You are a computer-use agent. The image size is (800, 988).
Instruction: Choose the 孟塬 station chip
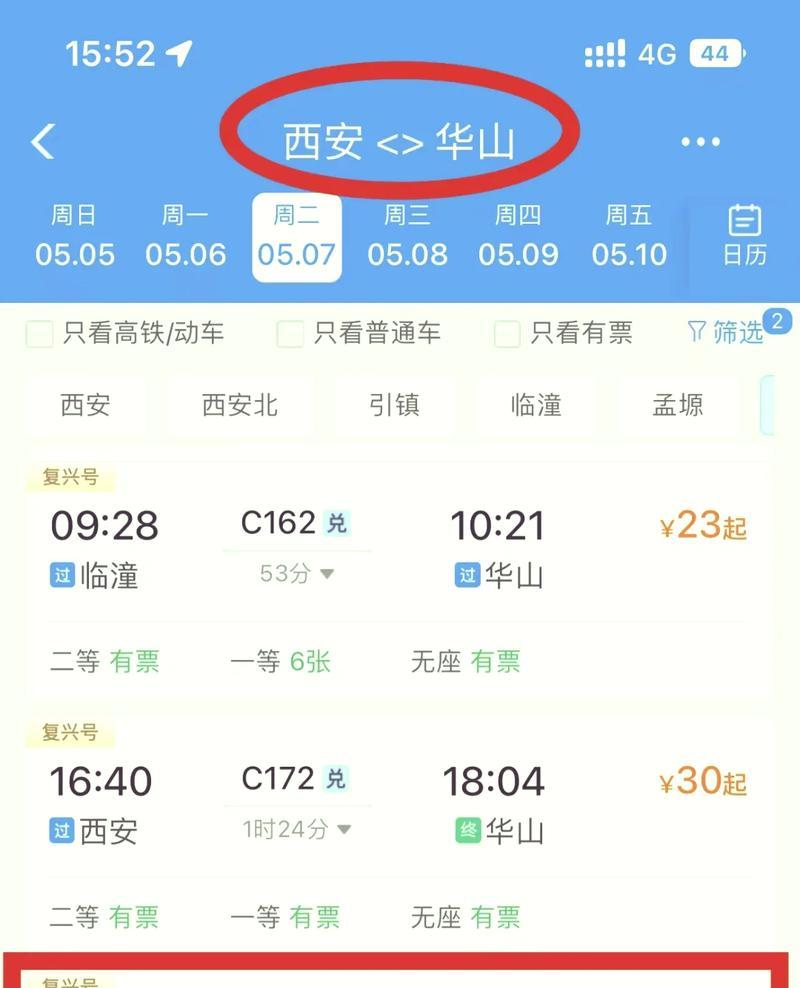pyautogui.click(x=678, y=405)
